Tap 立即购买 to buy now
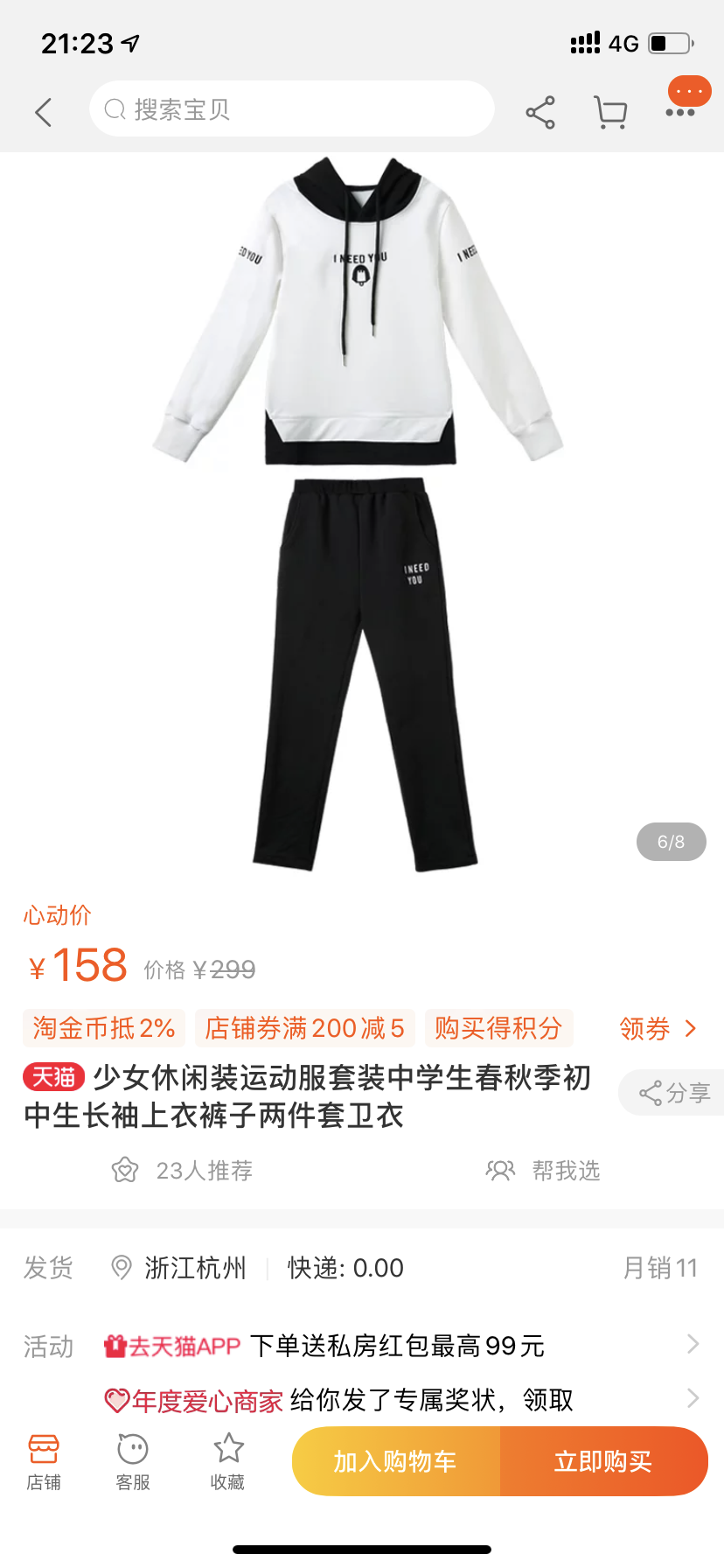 [x=603, y=1461]
